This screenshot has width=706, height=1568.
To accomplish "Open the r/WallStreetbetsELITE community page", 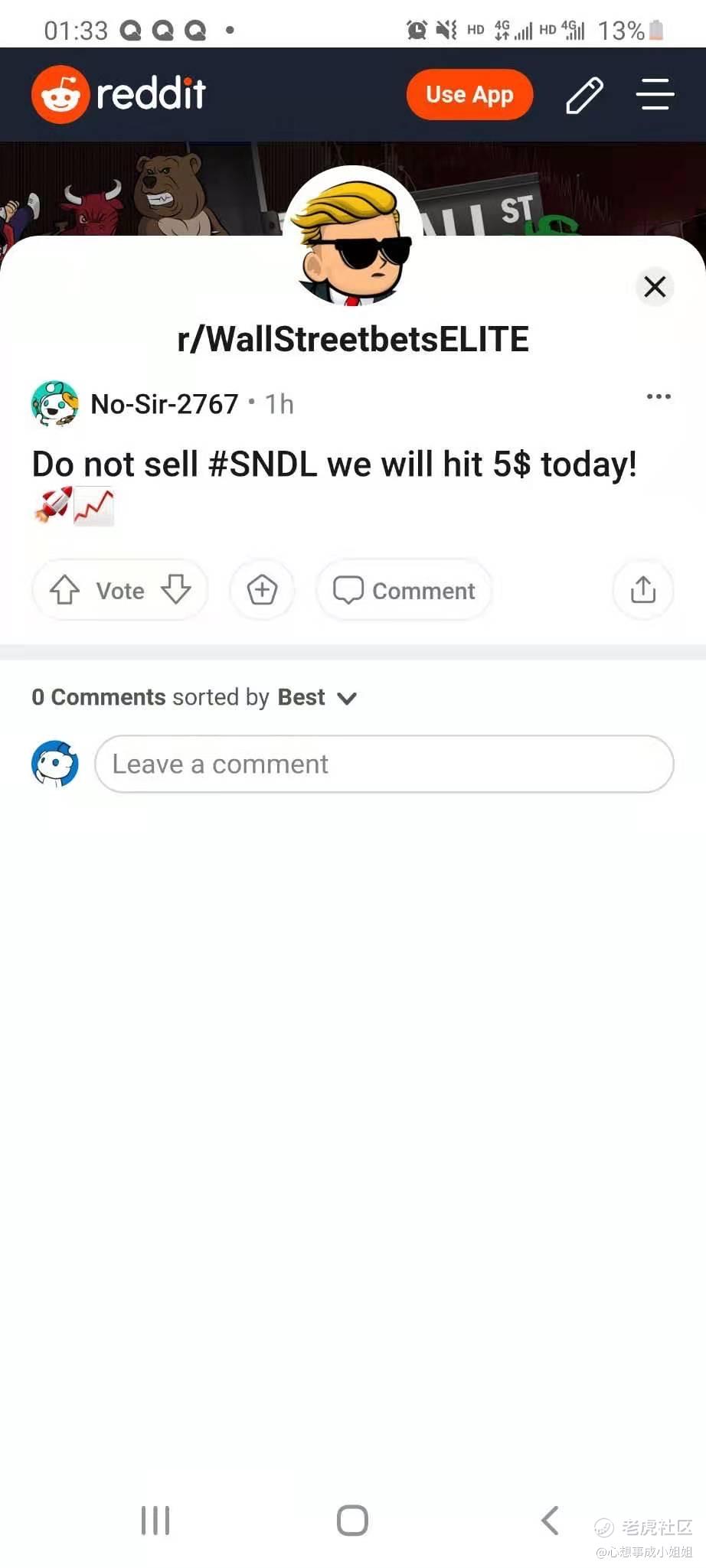I will click(x=353, y=340).
